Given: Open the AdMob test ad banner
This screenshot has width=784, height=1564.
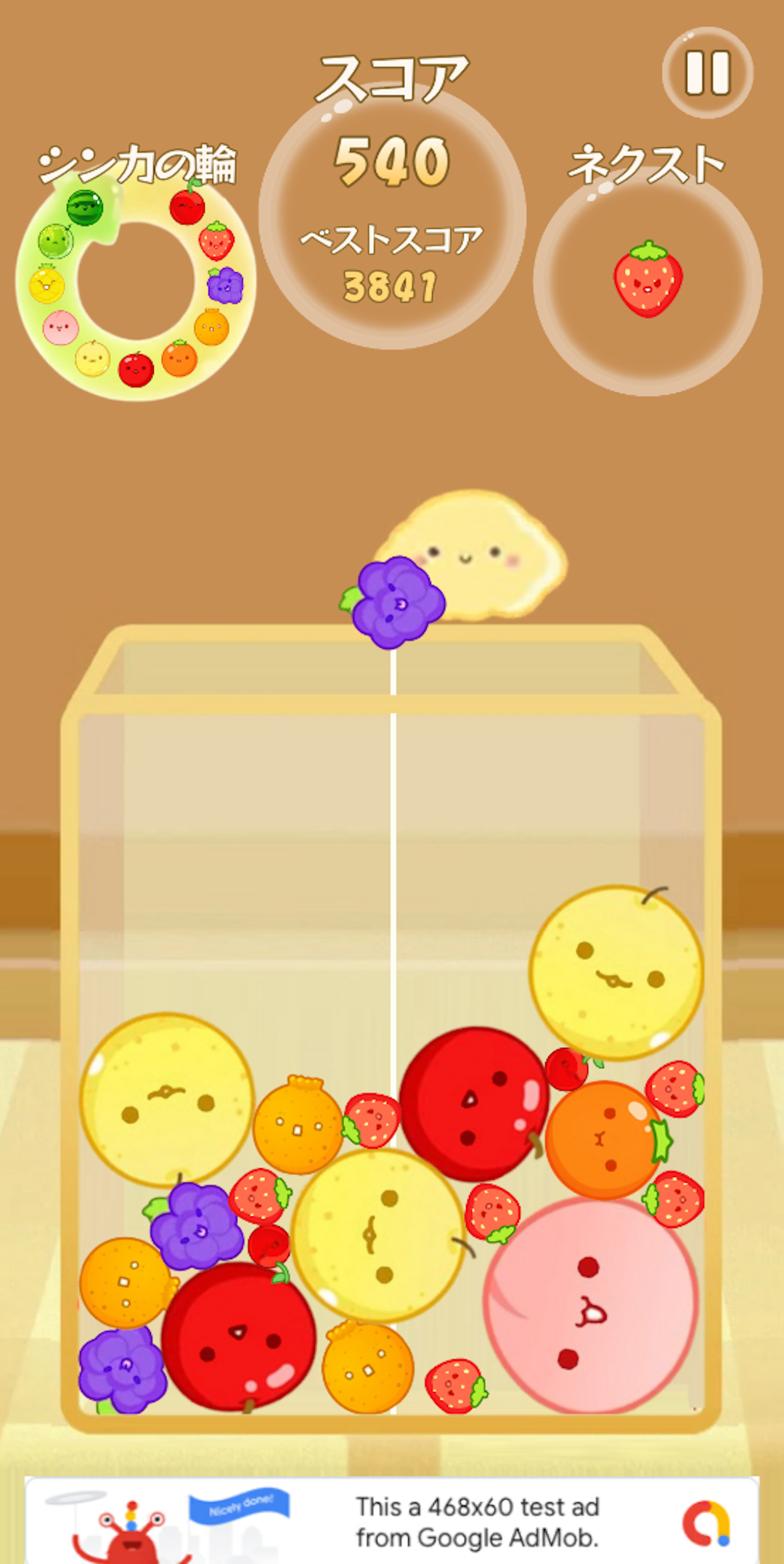Looking at the screenshot, I should tap(392, 1522).
